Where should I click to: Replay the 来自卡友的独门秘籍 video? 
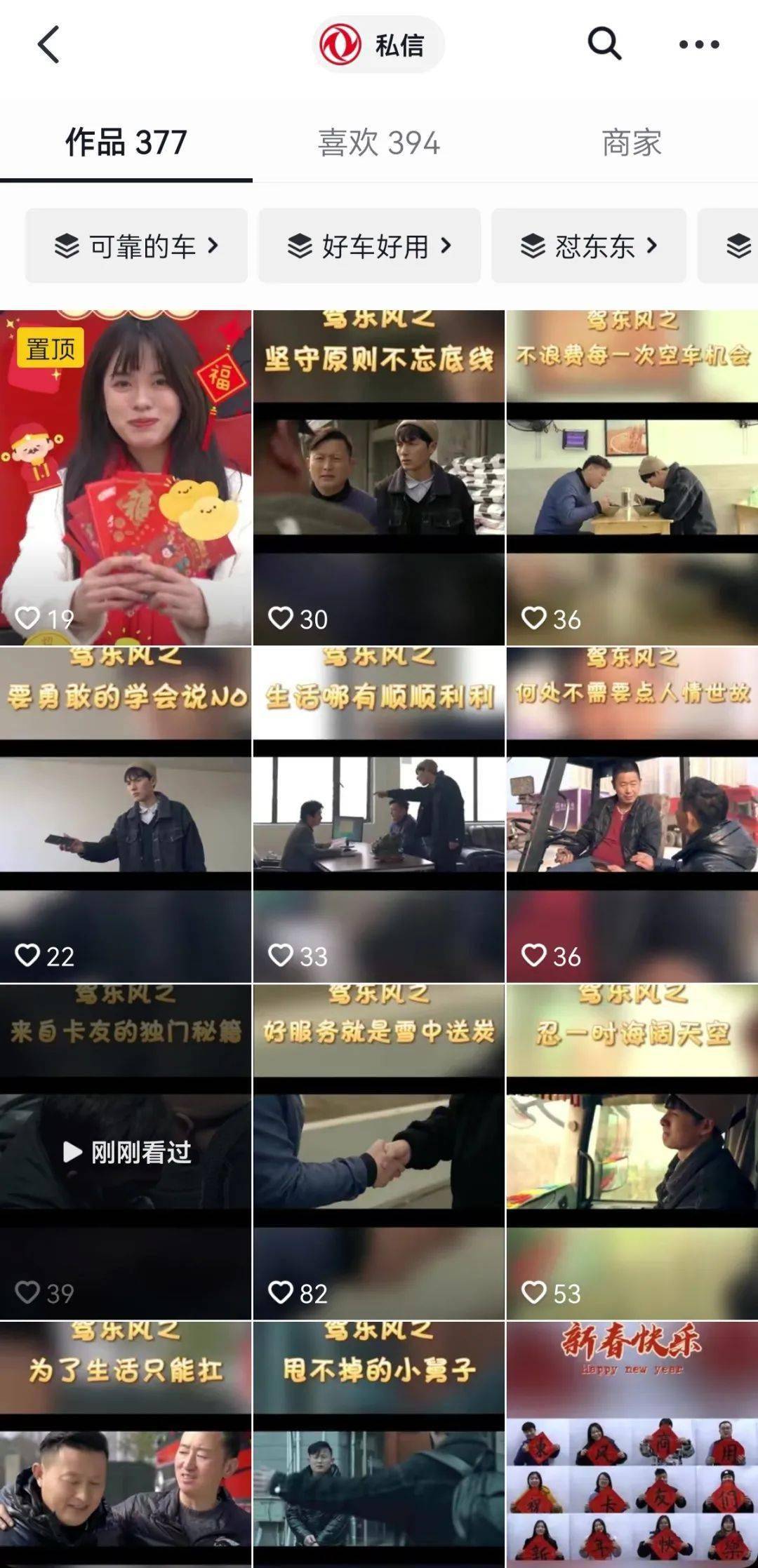126,1151
